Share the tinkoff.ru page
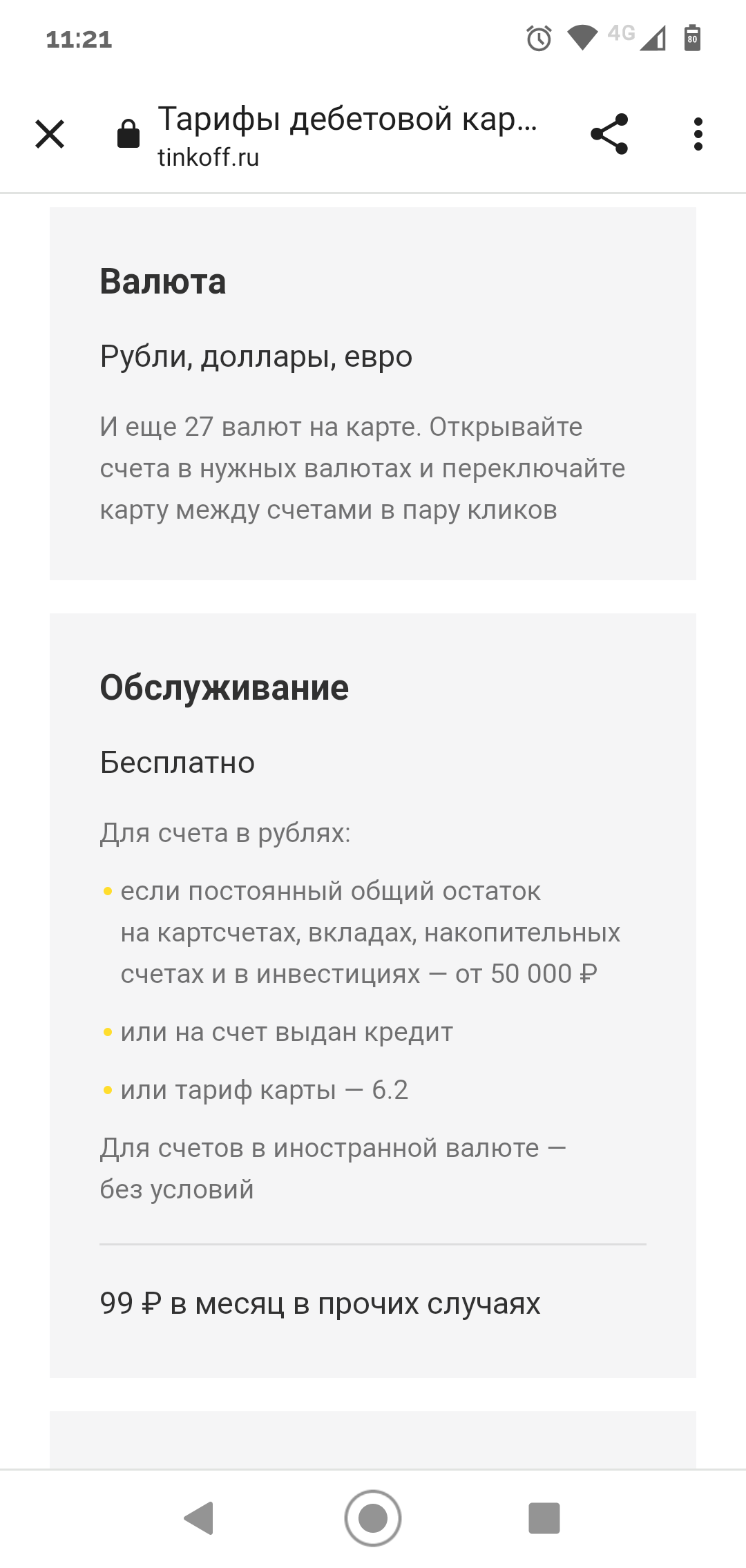The image size is (746, 1568). coord(609,134)
